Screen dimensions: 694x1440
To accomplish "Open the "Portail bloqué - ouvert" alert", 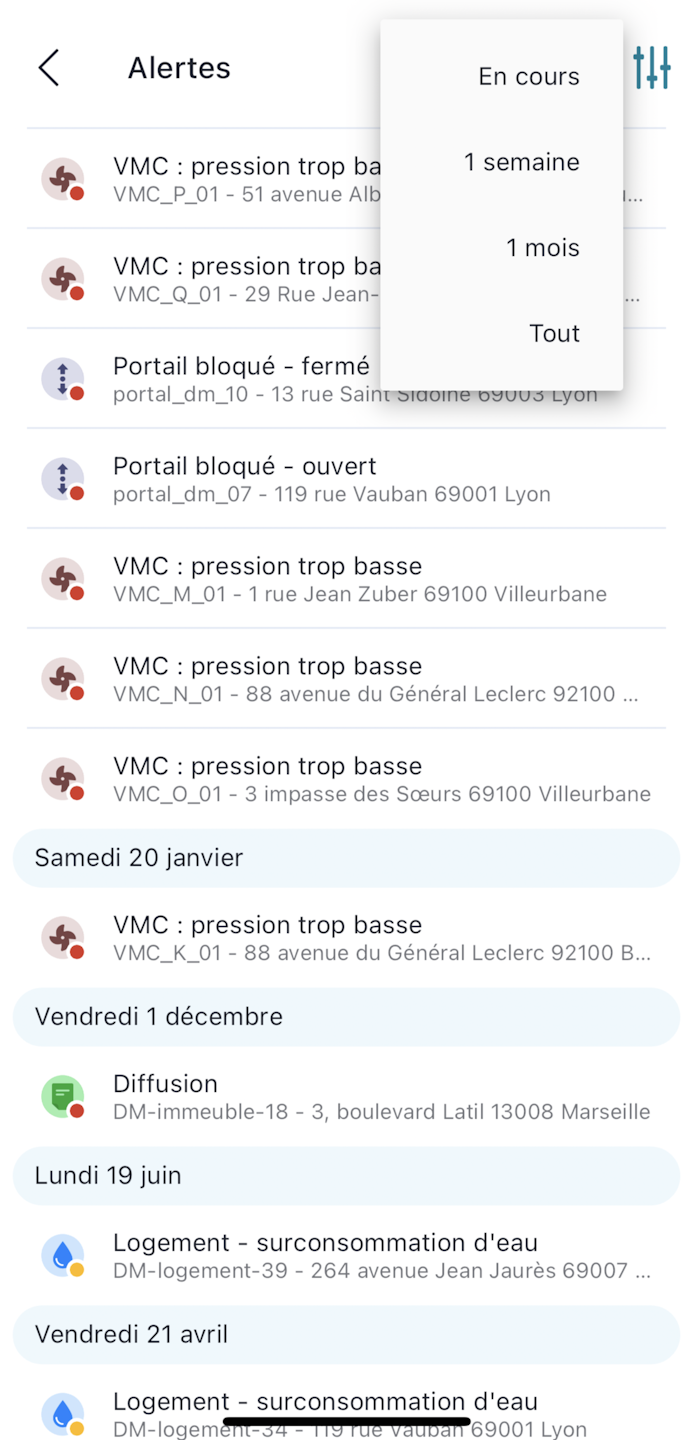I will [330, 479].
